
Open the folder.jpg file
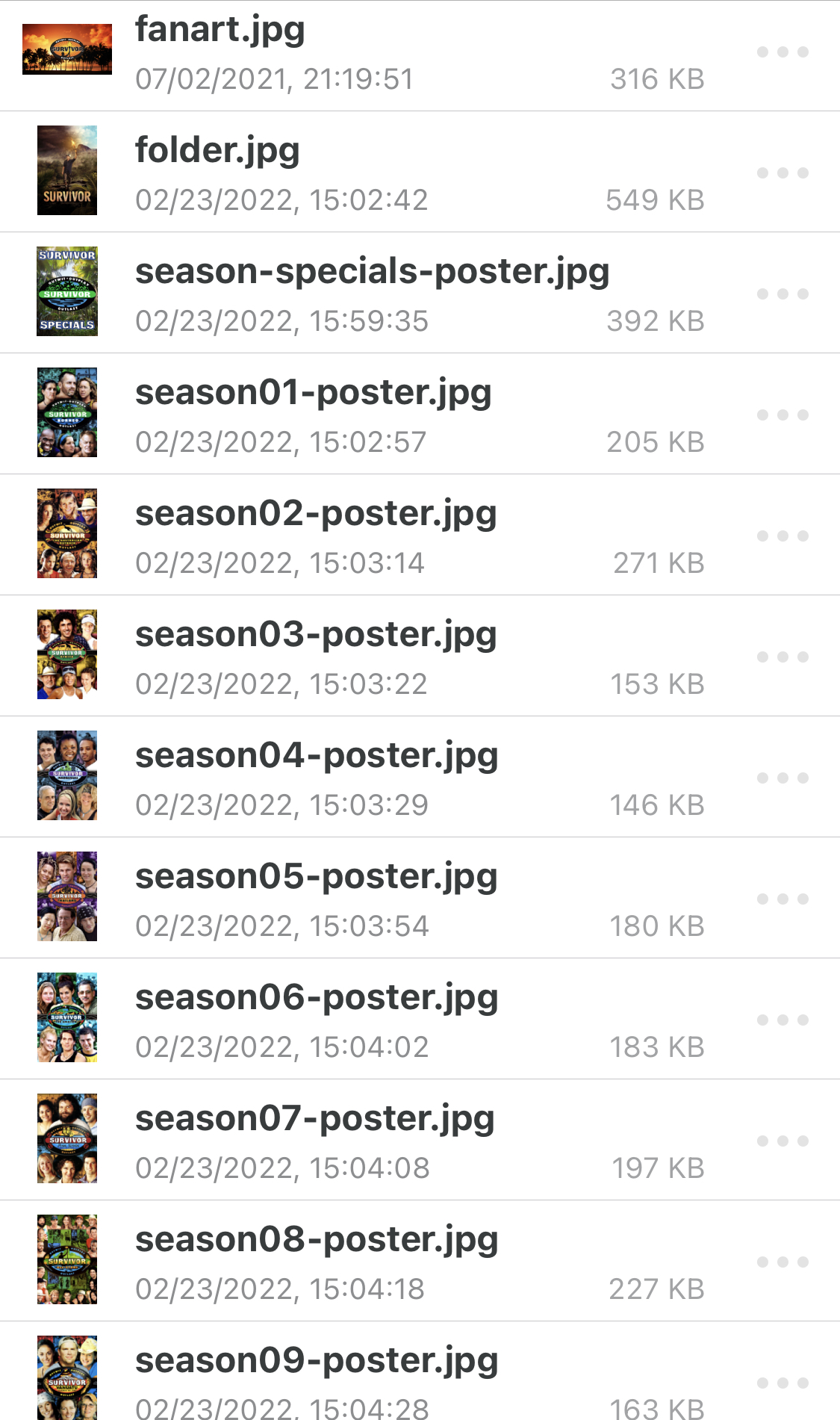click(x=217, y=152)
